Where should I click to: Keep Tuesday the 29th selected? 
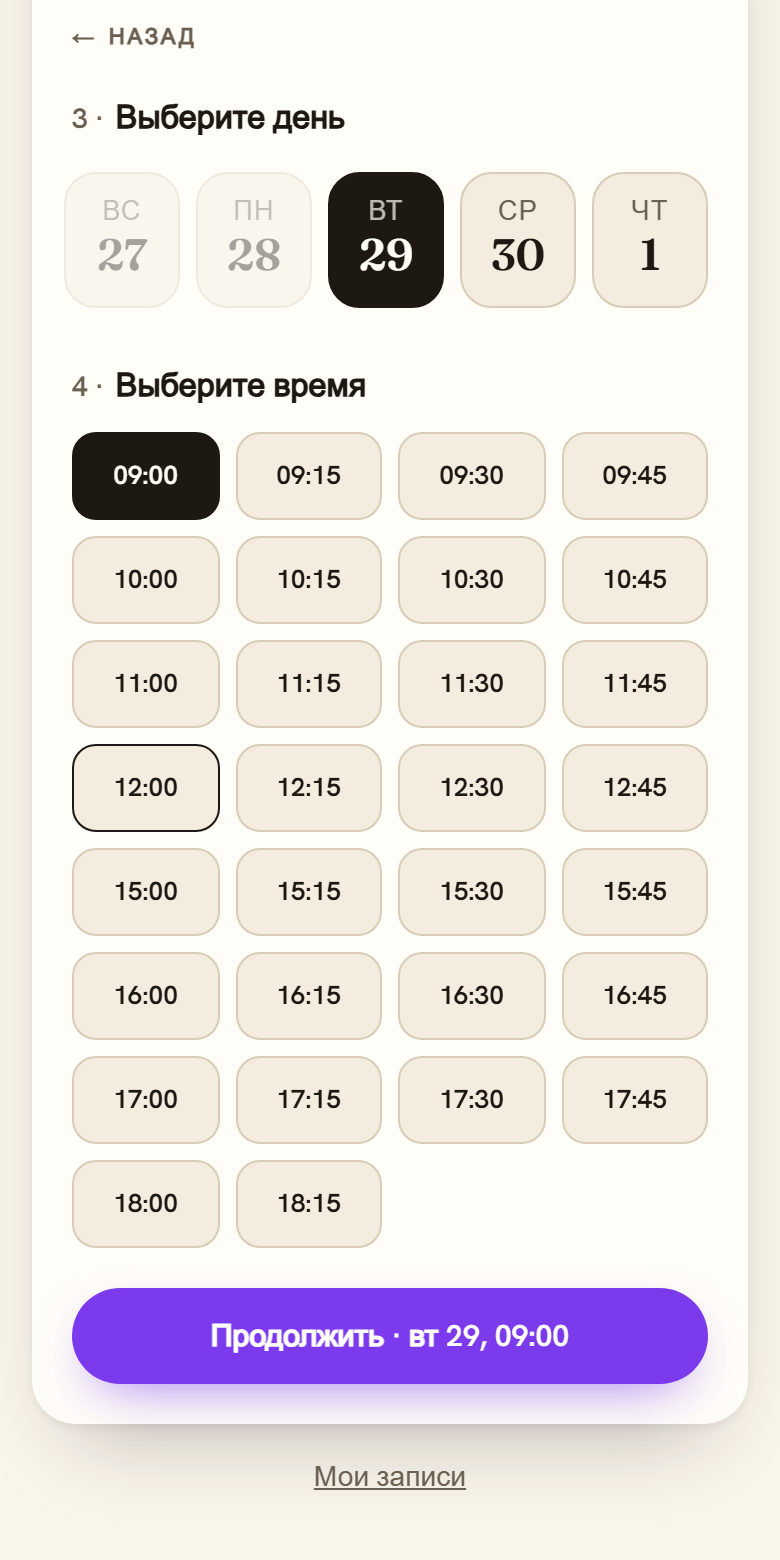coord(386,240)
